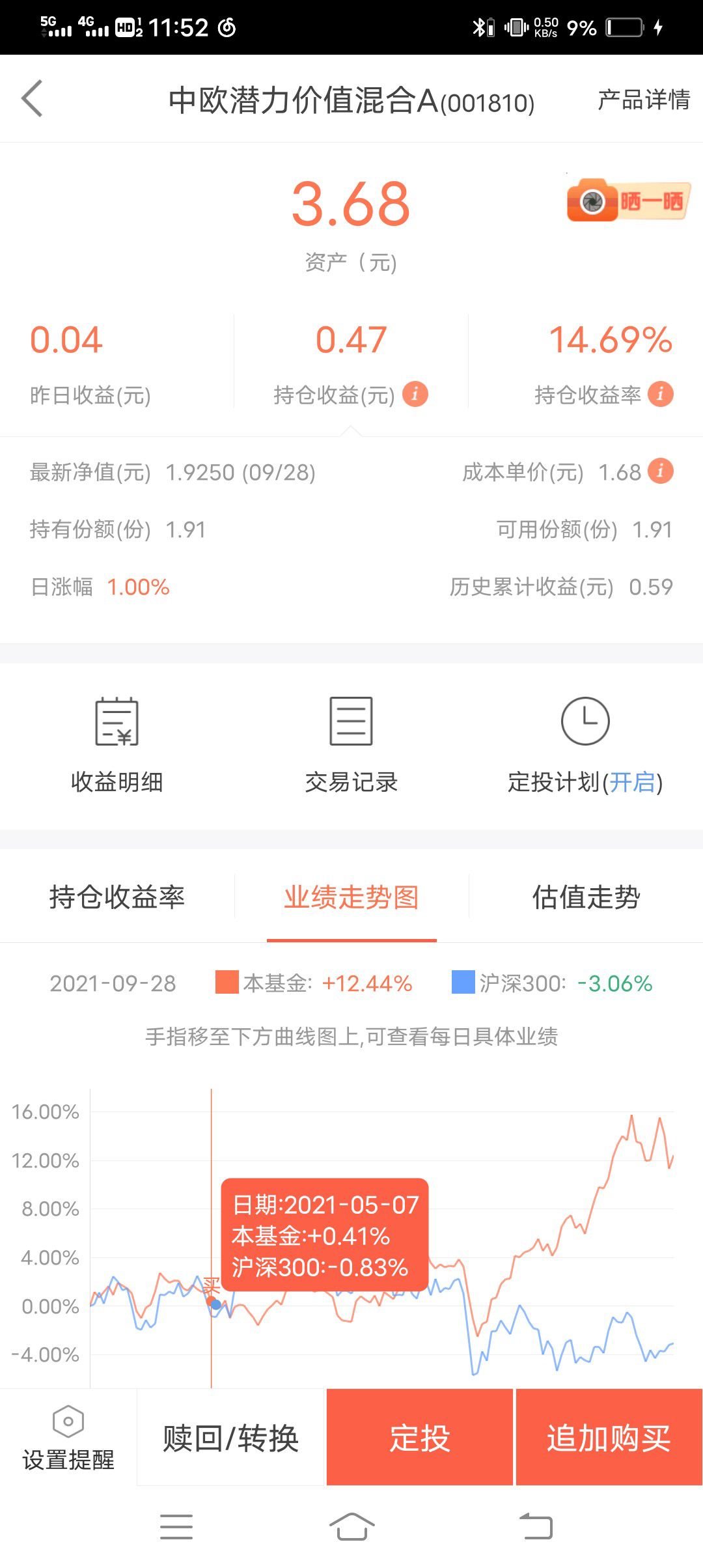Tap the 晒一晒 share camera button
The width and height of the screenshot is (703, 1568).
(627, 201)
